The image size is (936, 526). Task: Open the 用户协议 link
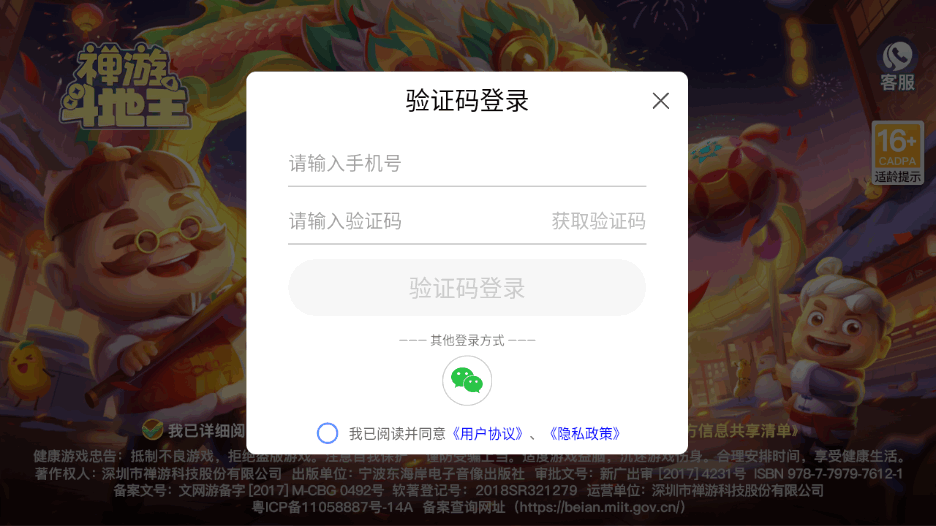point(489,434)
